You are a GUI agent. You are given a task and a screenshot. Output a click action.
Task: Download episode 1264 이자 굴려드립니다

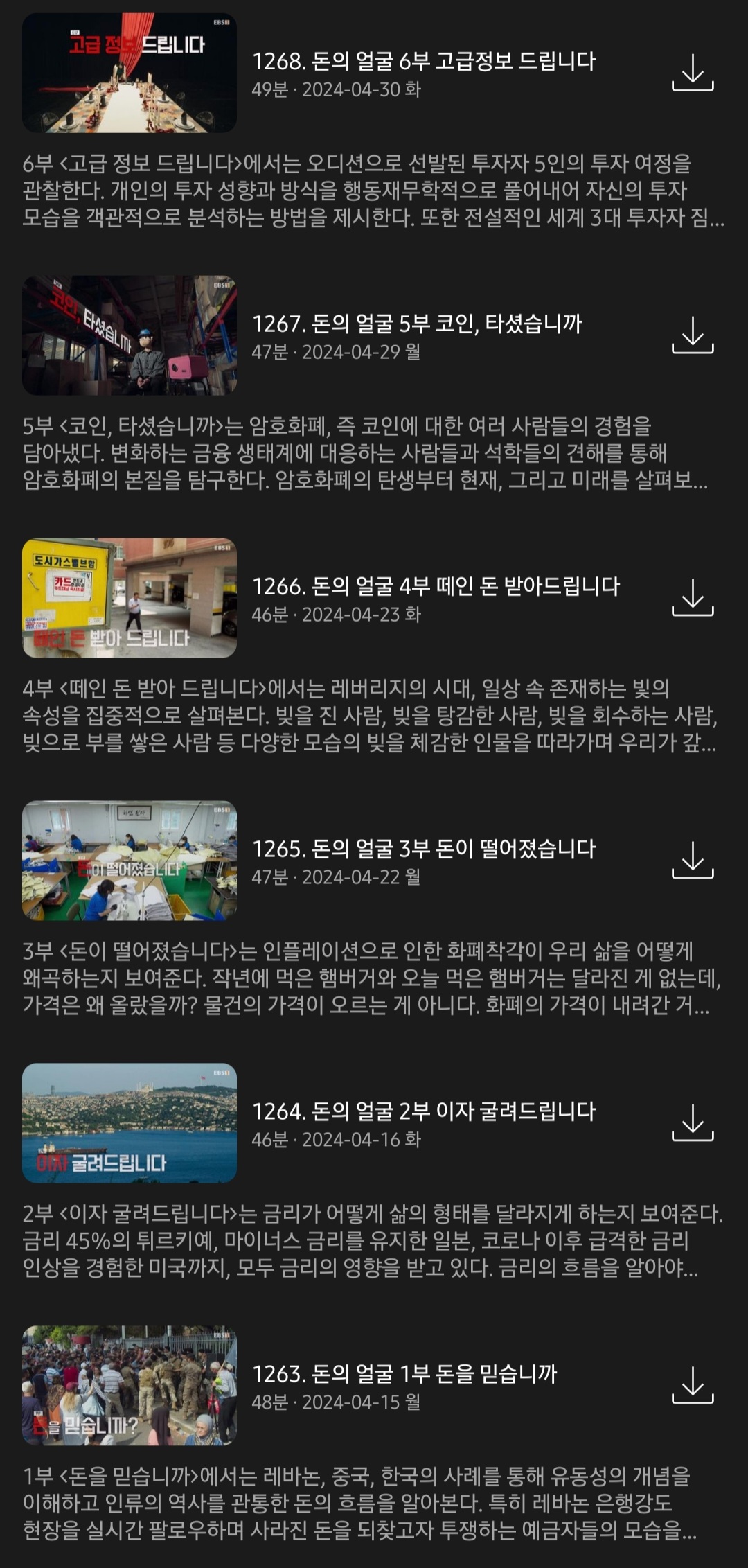tap(693, 1123)
